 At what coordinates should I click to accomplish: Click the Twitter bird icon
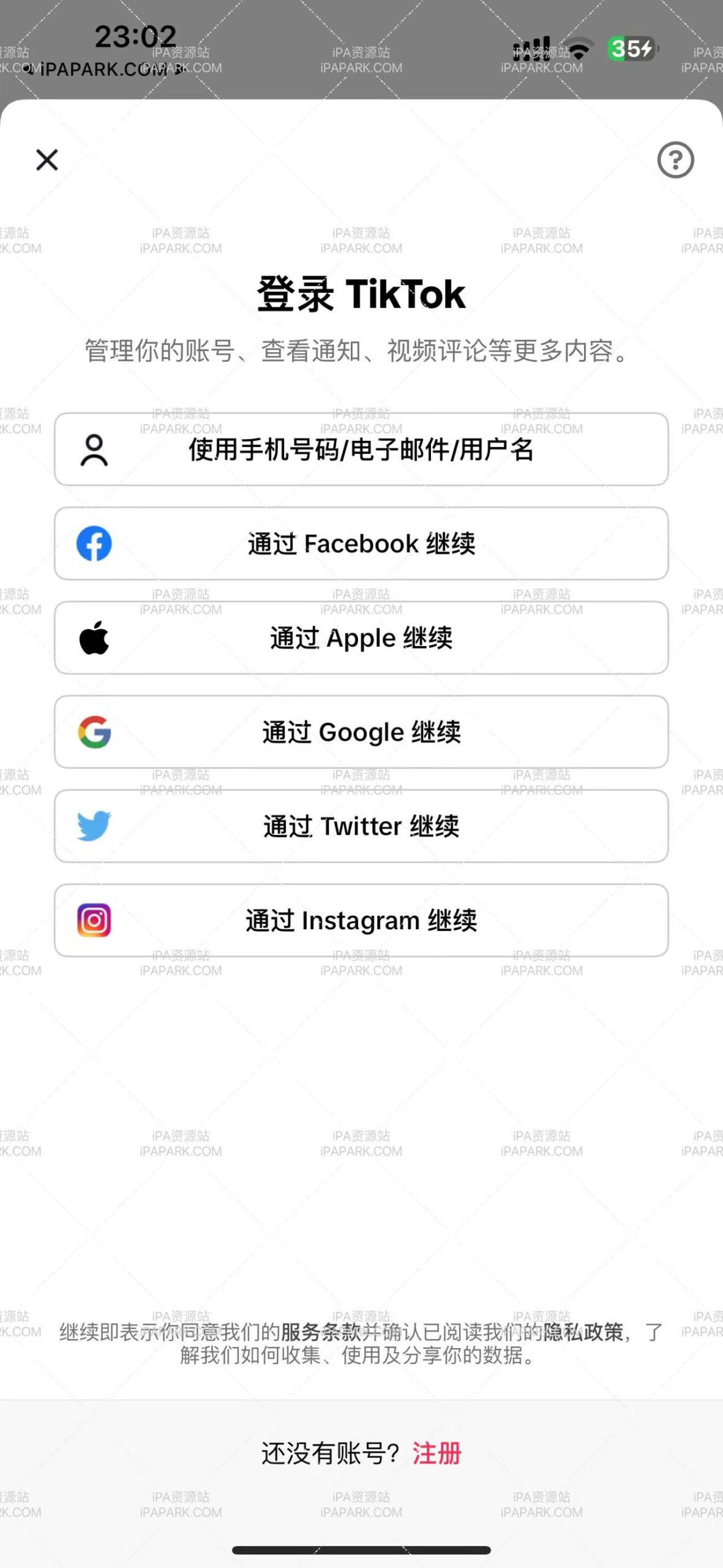click(93, 826)
